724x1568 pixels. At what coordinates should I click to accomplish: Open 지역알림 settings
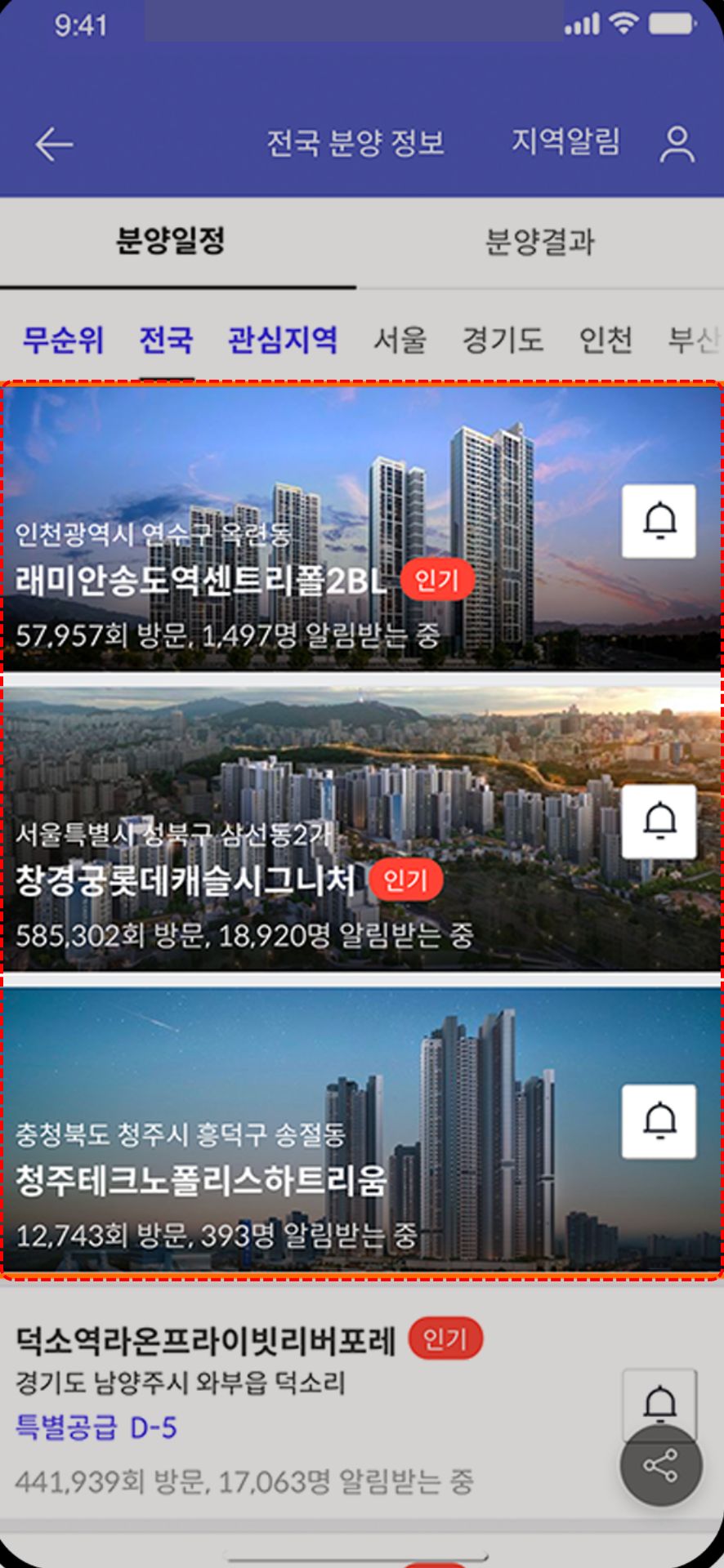[565, 142]
